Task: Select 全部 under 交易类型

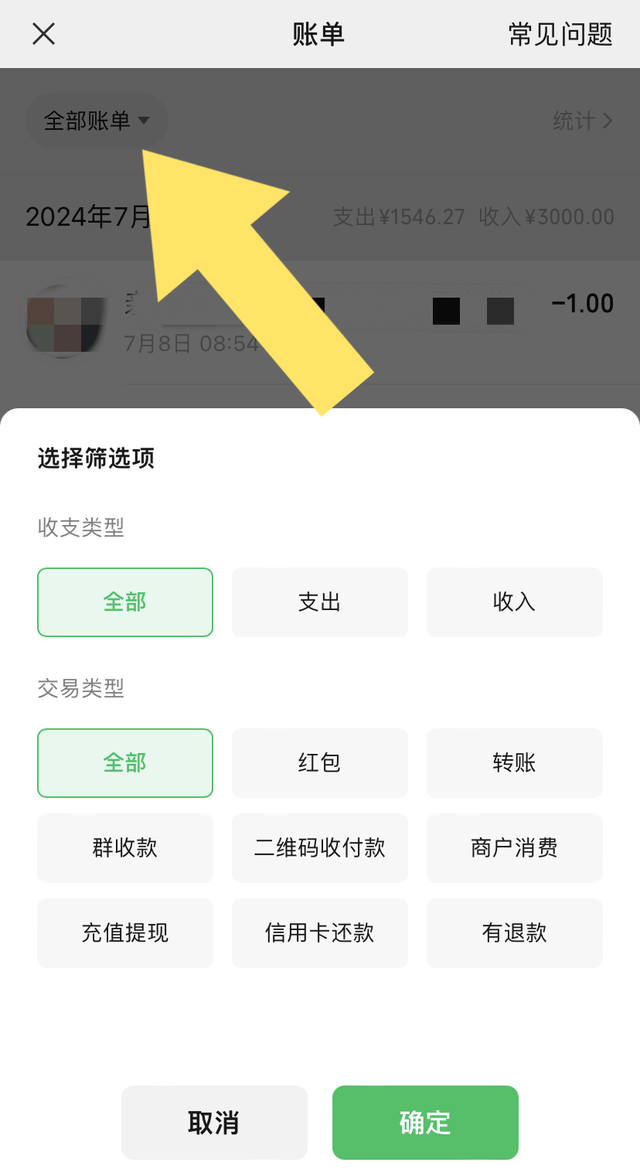Action: coord(125,763)
